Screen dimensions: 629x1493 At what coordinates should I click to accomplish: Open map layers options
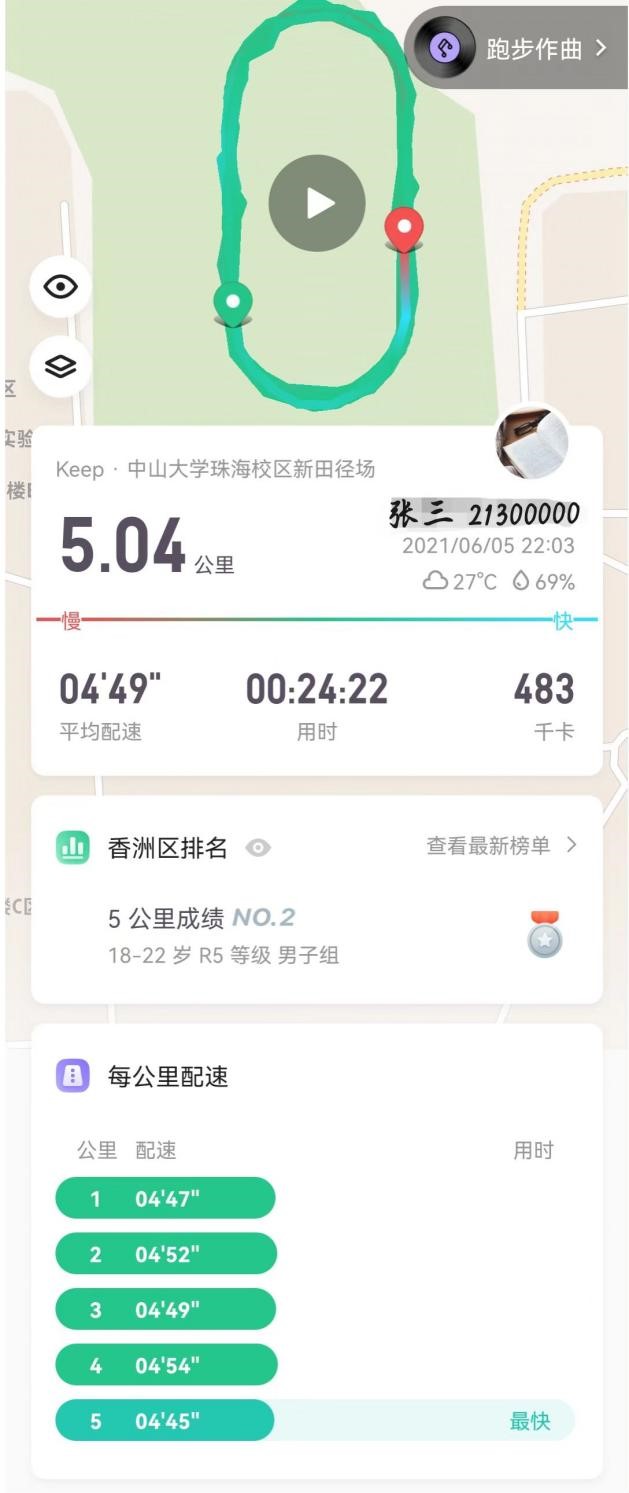point(61,366)
